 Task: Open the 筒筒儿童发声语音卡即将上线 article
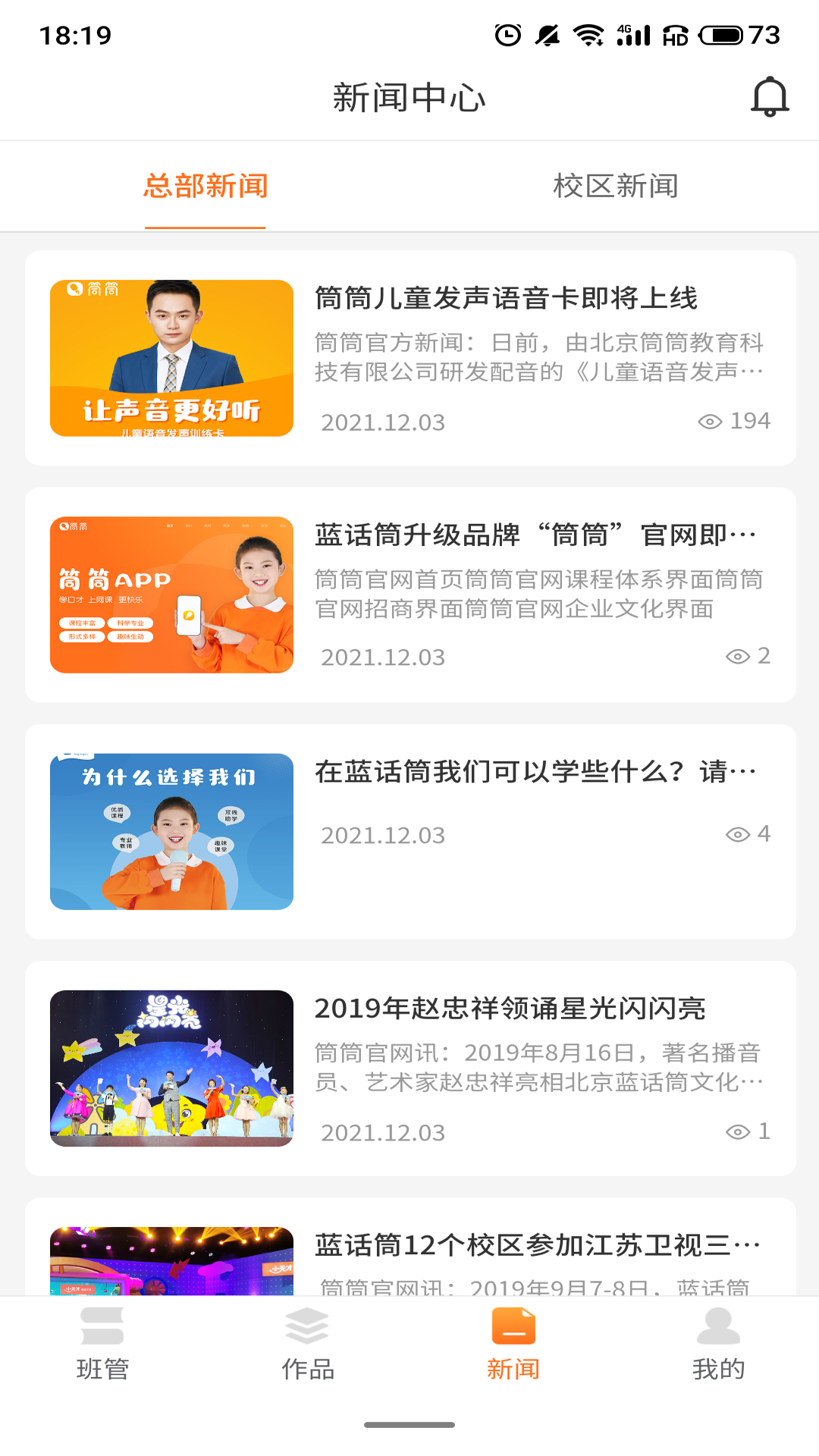506,299
